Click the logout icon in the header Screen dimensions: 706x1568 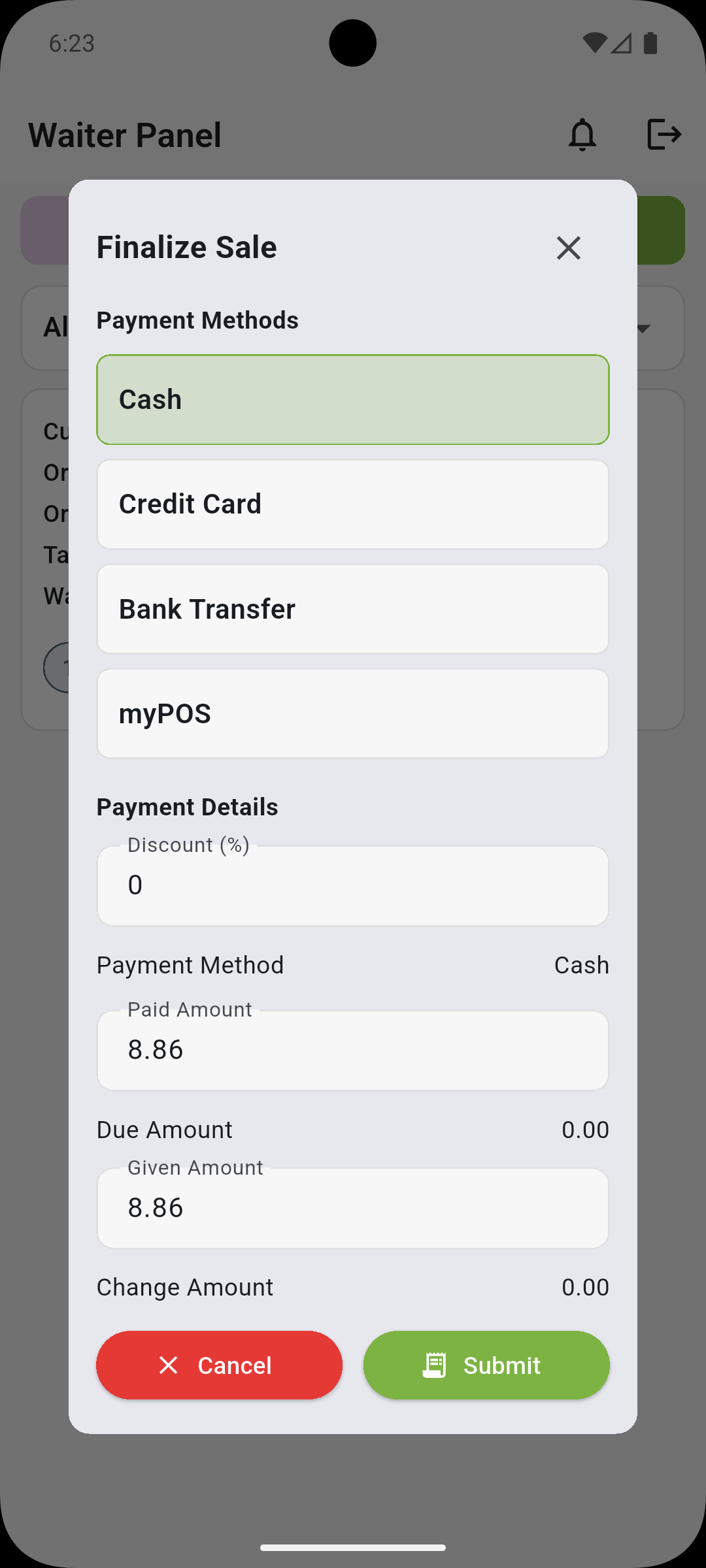point(664,135)
